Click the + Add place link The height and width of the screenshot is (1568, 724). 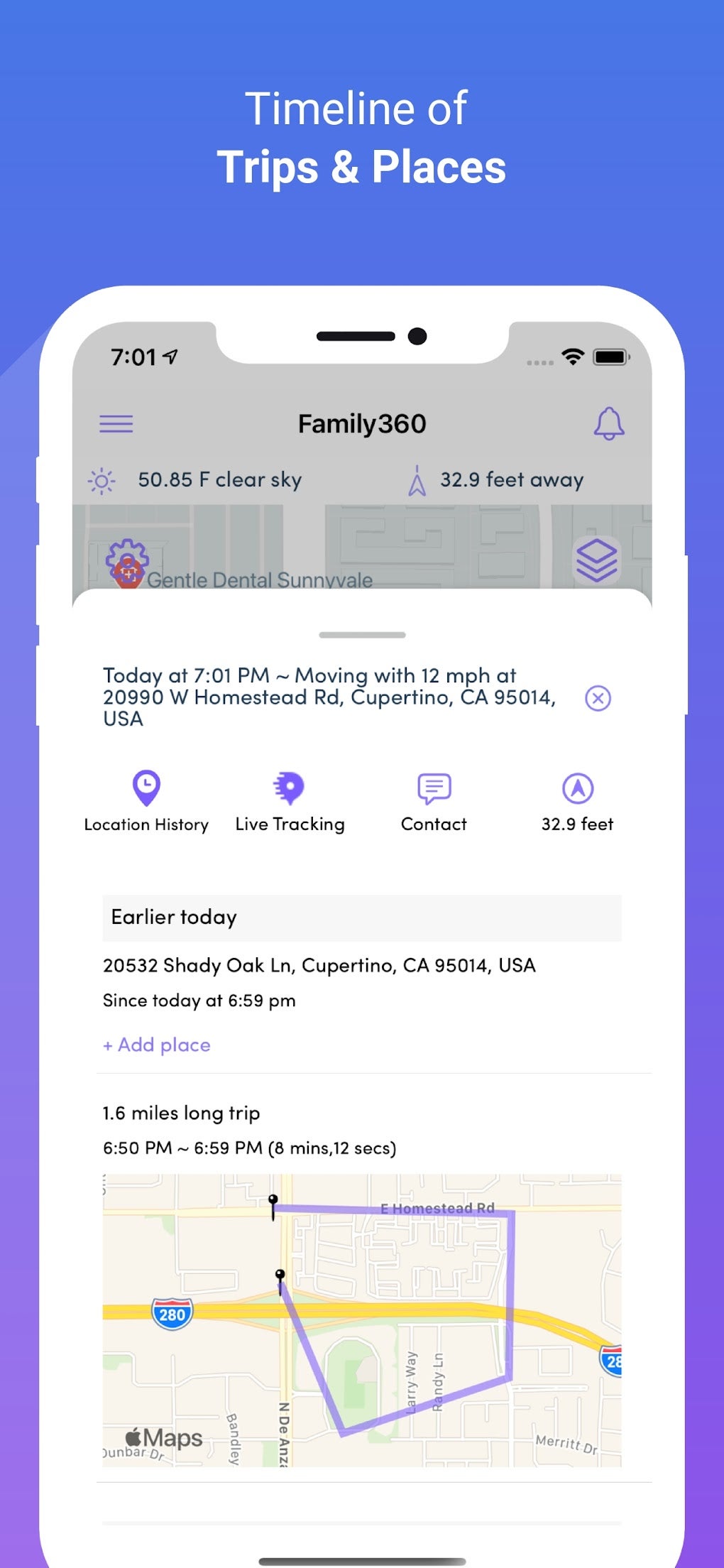tap(156, 1044)
